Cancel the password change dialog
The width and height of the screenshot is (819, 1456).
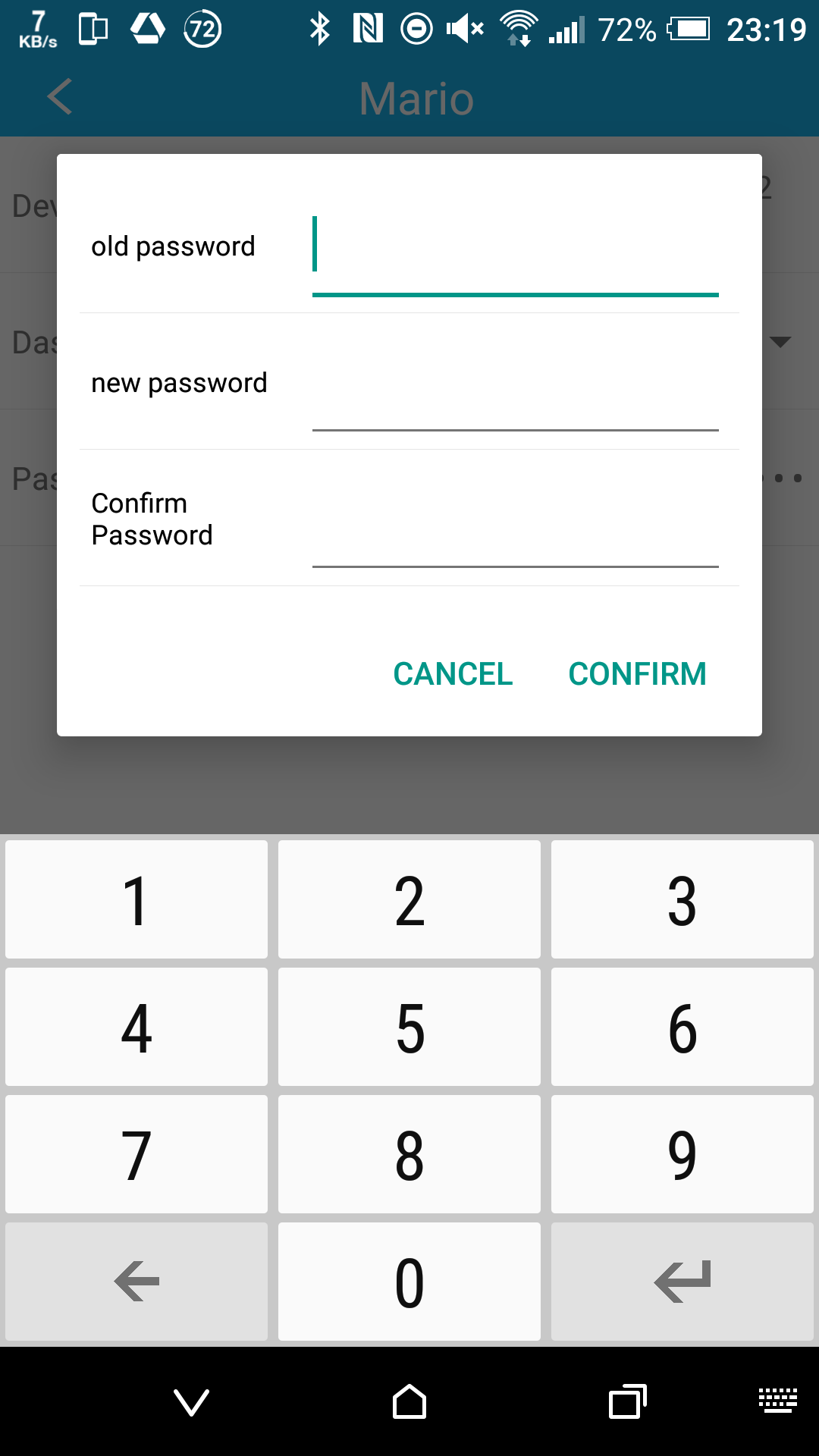pos(453,674)
